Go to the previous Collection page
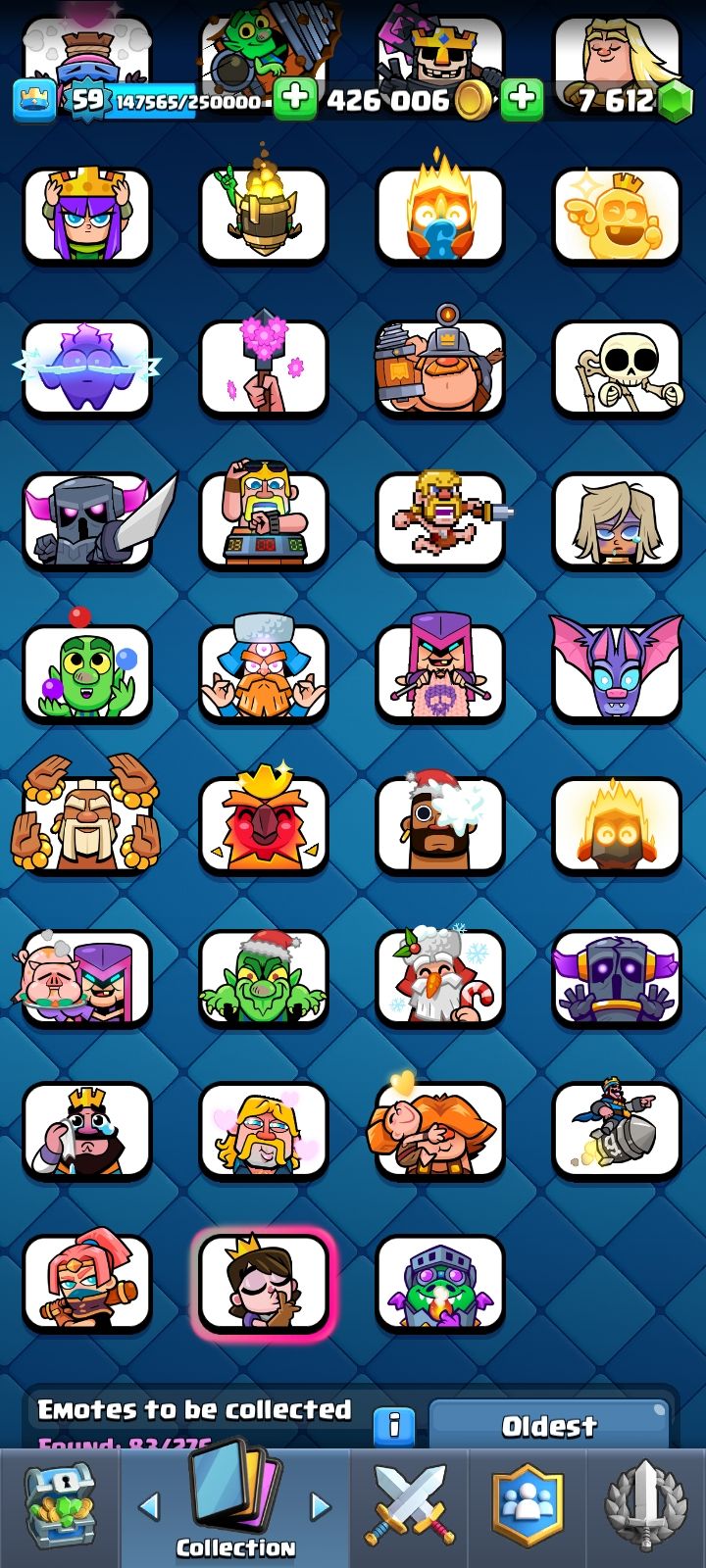The height and width of the screenshot is (1568, 706). tap(149, 1506)
